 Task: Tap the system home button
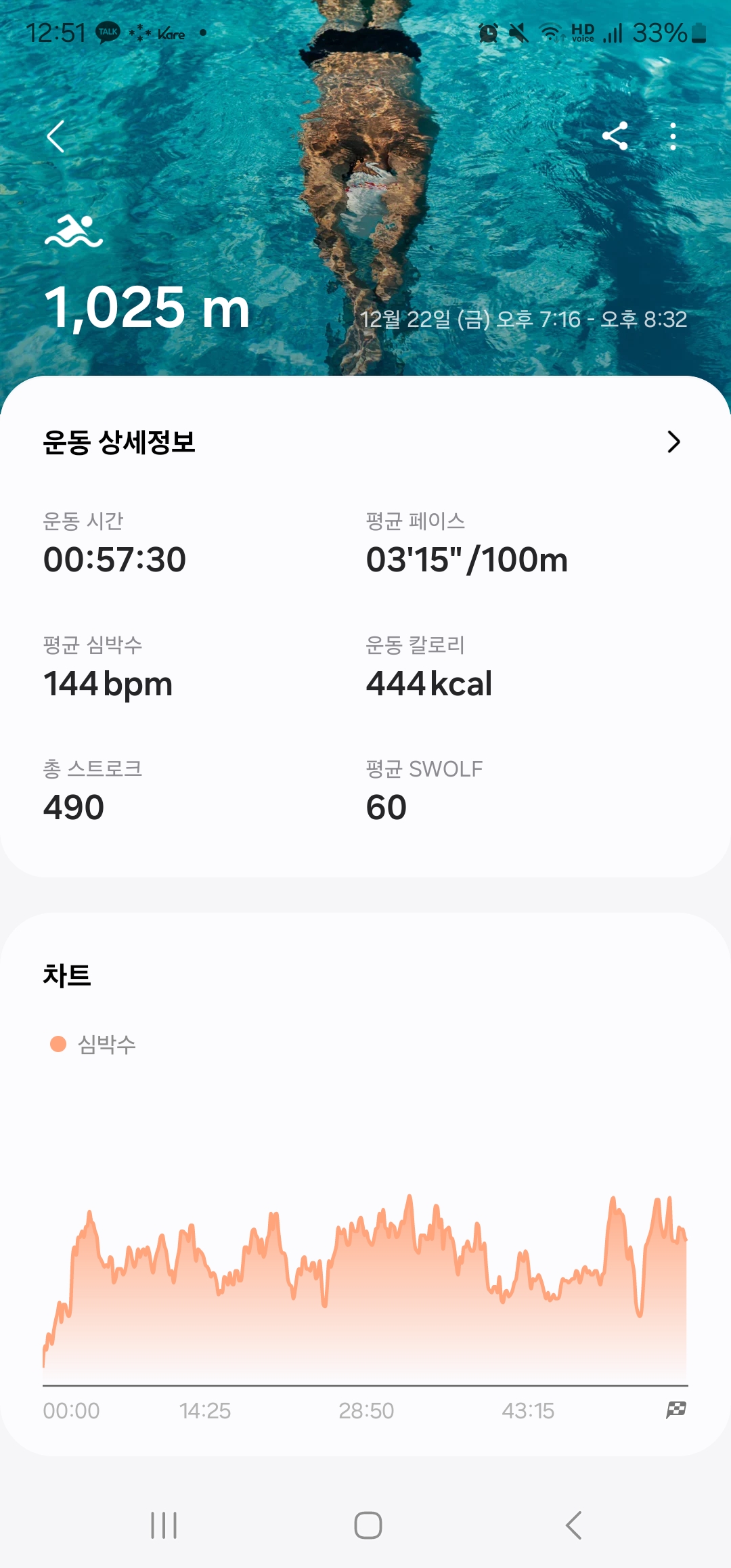point(368,1525)
